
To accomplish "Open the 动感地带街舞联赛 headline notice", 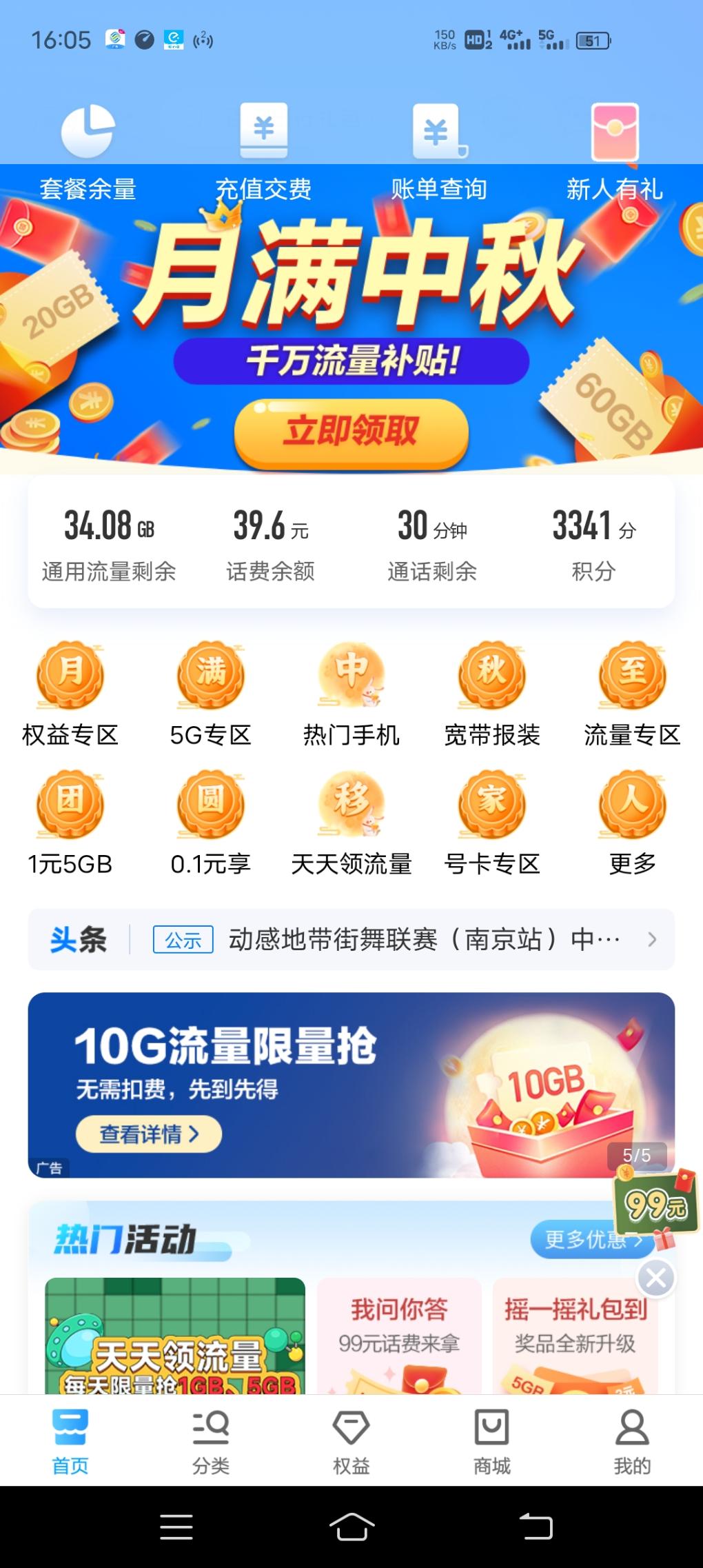I will 424,939.
